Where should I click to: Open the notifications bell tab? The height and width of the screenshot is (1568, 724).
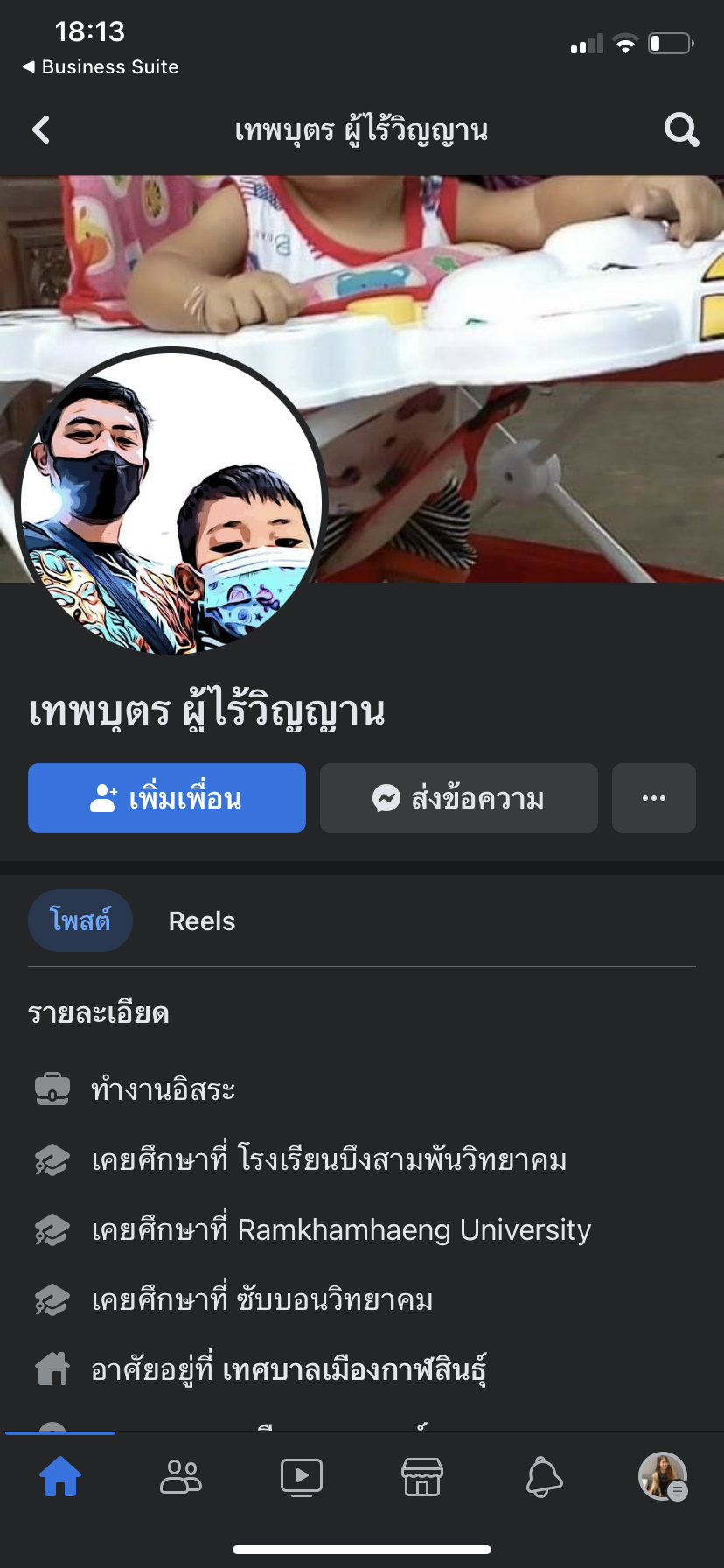(x=543, y=1478)
